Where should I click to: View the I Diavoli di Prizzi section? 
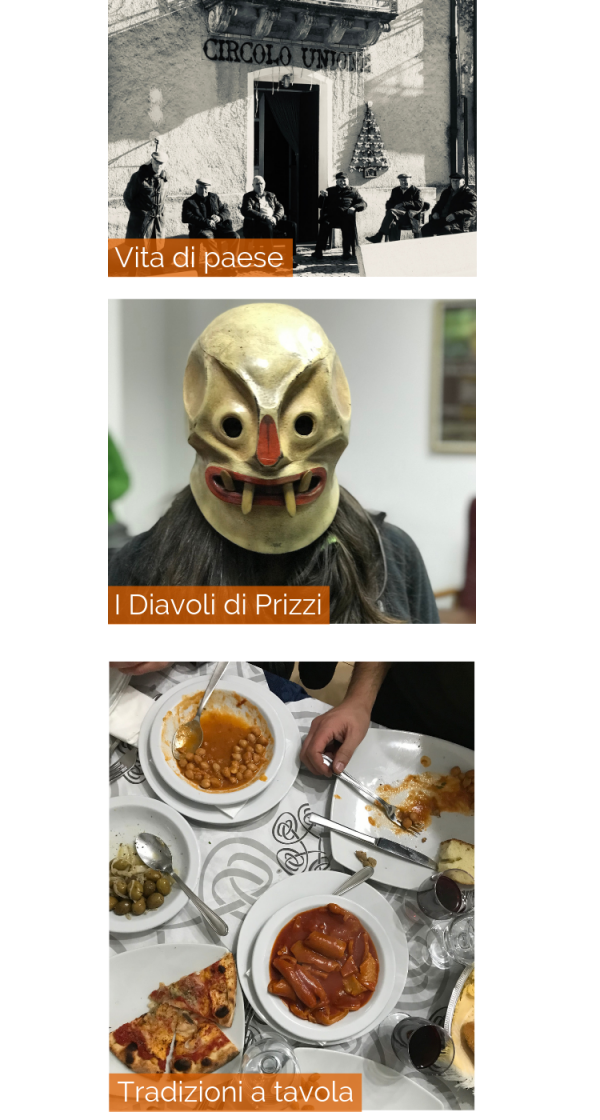[x=292, y=461]
